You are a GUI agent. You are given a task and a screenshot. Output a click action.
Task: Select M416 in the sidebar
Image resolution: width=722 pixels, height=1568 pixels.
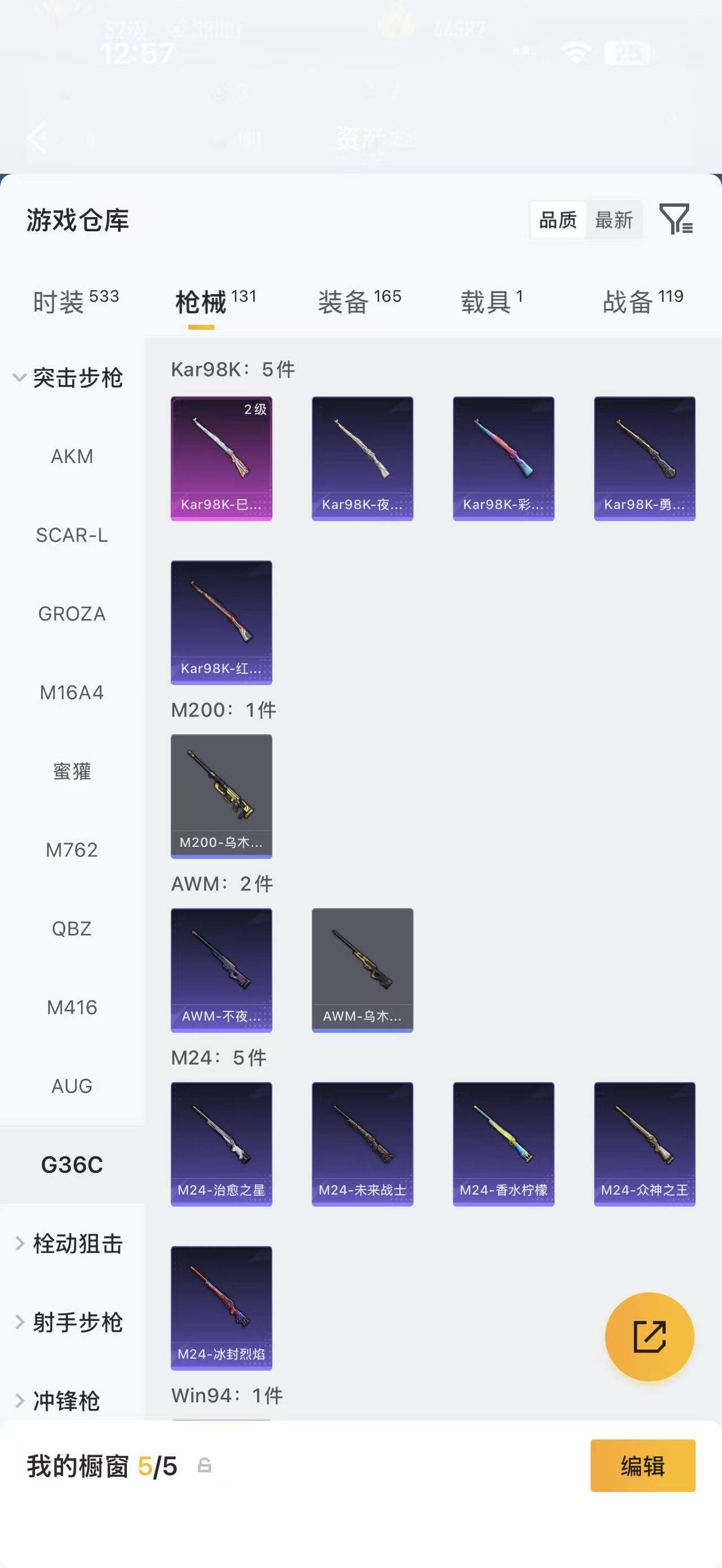72,1008
